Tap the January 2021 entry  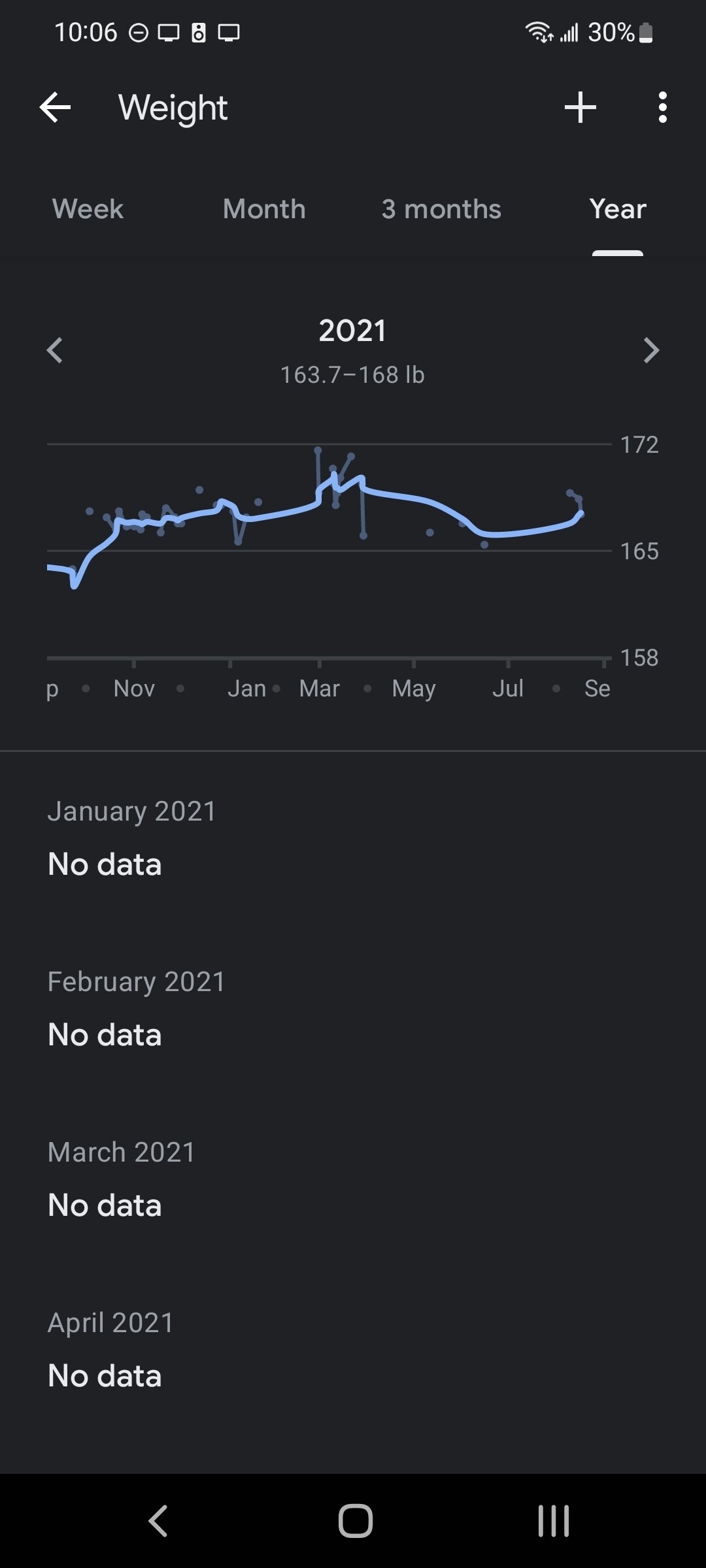coord(131,810)
